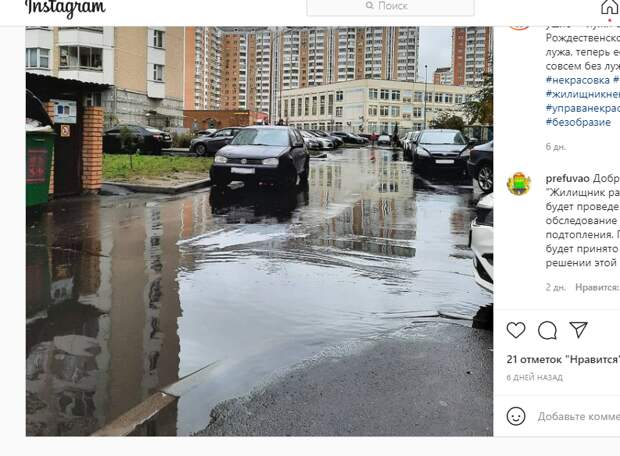Open the emoji picker for comments
This screenshot has height=456, width=620.
(x=516, y=416)
